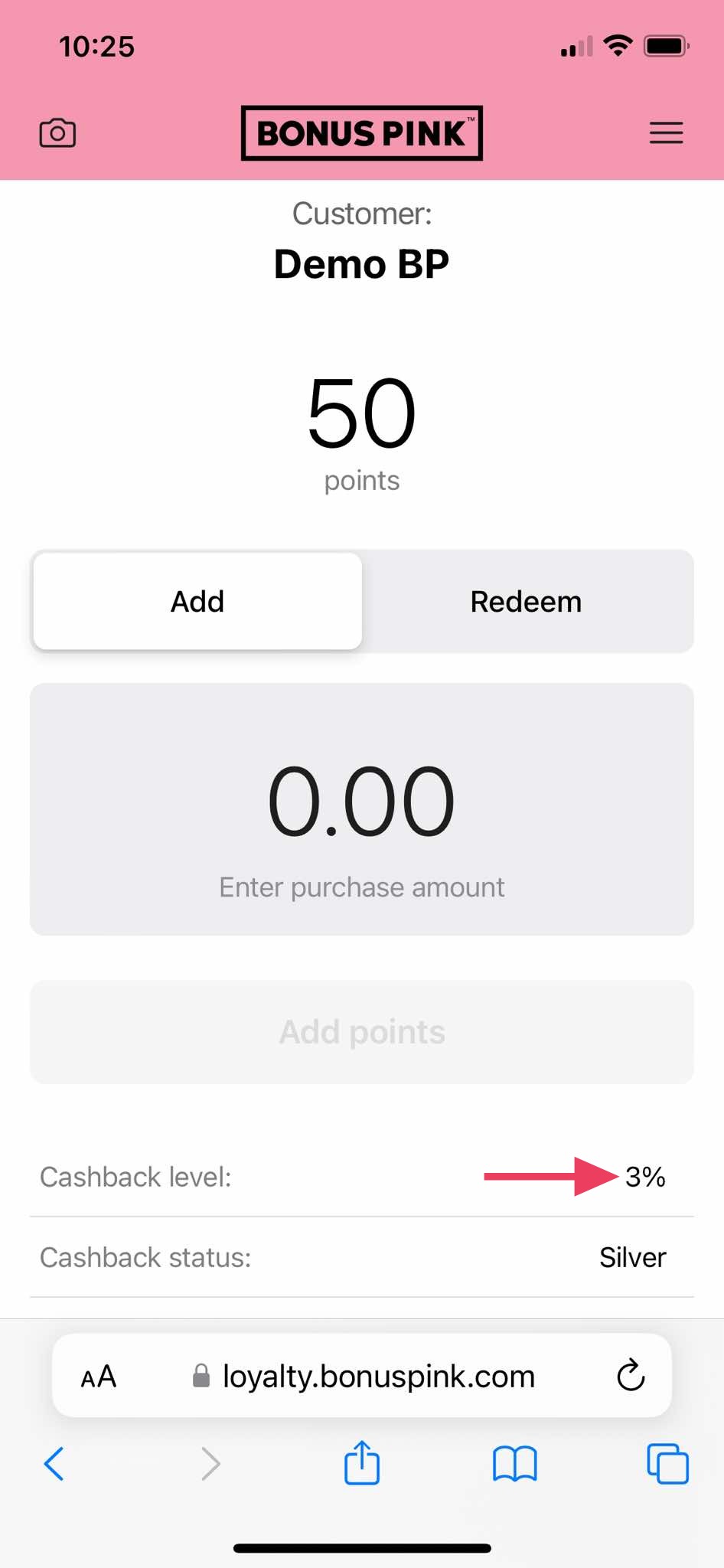Tap the loyalty.bonuspink.com address bar

pyautogui.click(x=362, y=1376)
